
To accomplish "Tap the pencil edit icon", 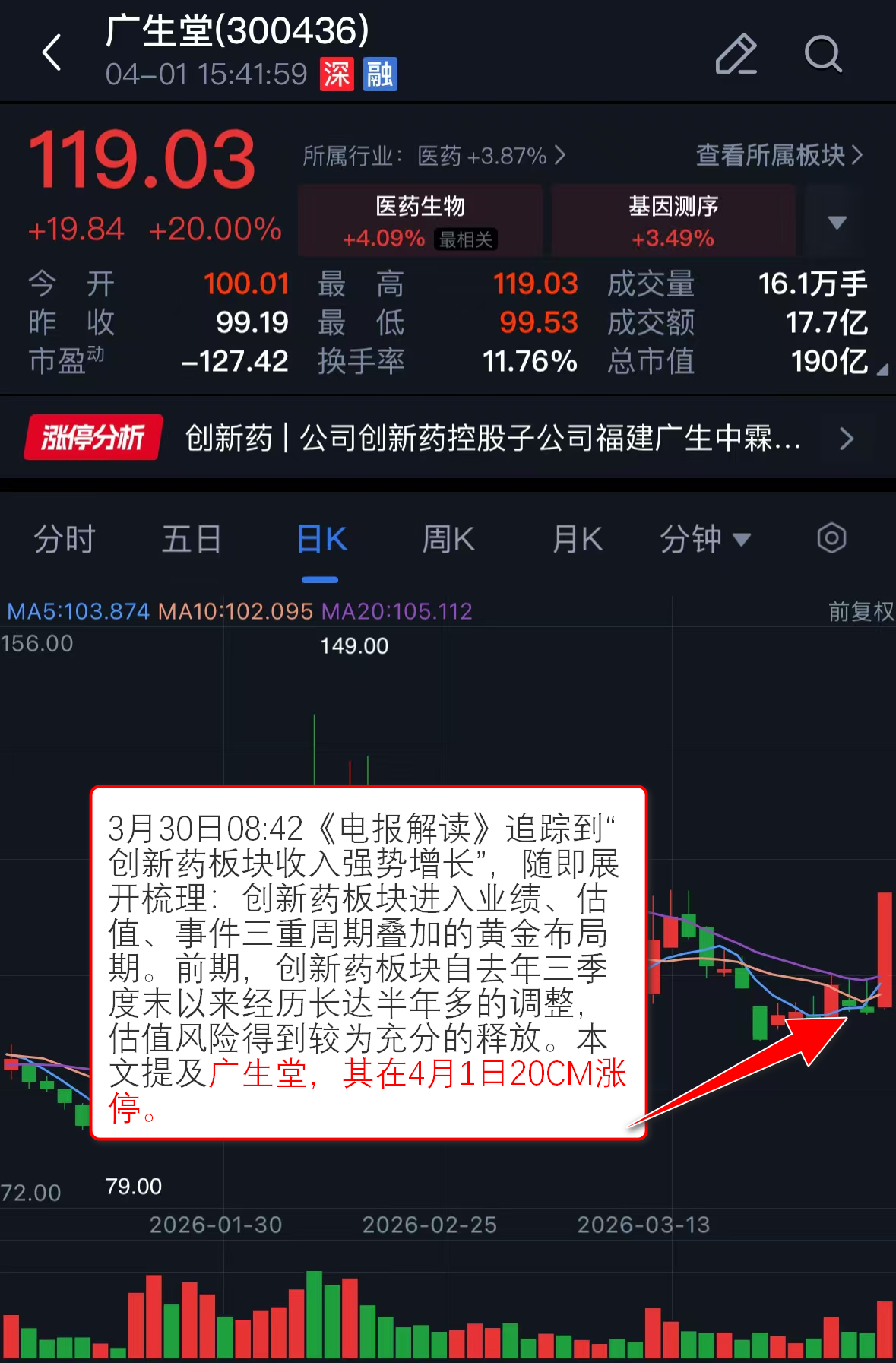I will pos(736,54).
